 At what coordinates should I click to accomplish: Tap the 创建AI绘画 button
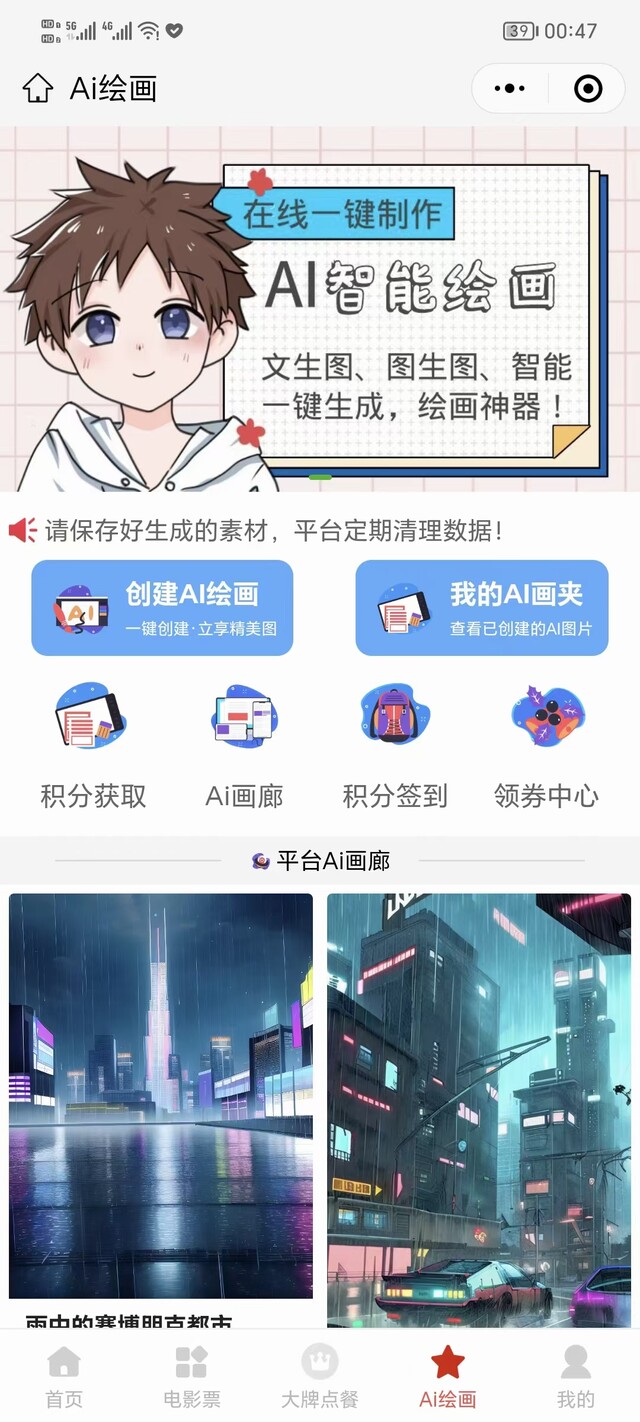tap(162, 608)
